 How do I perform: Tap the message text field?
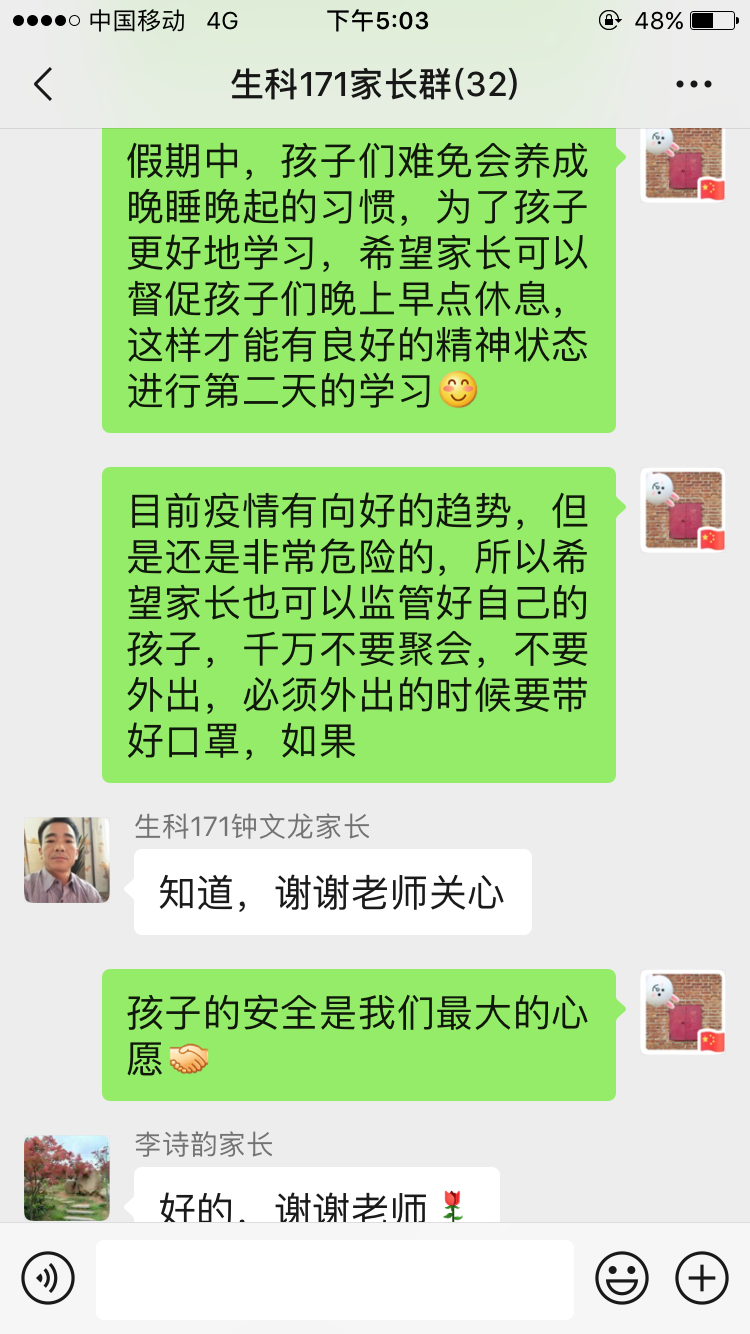tap(334, 1278)
